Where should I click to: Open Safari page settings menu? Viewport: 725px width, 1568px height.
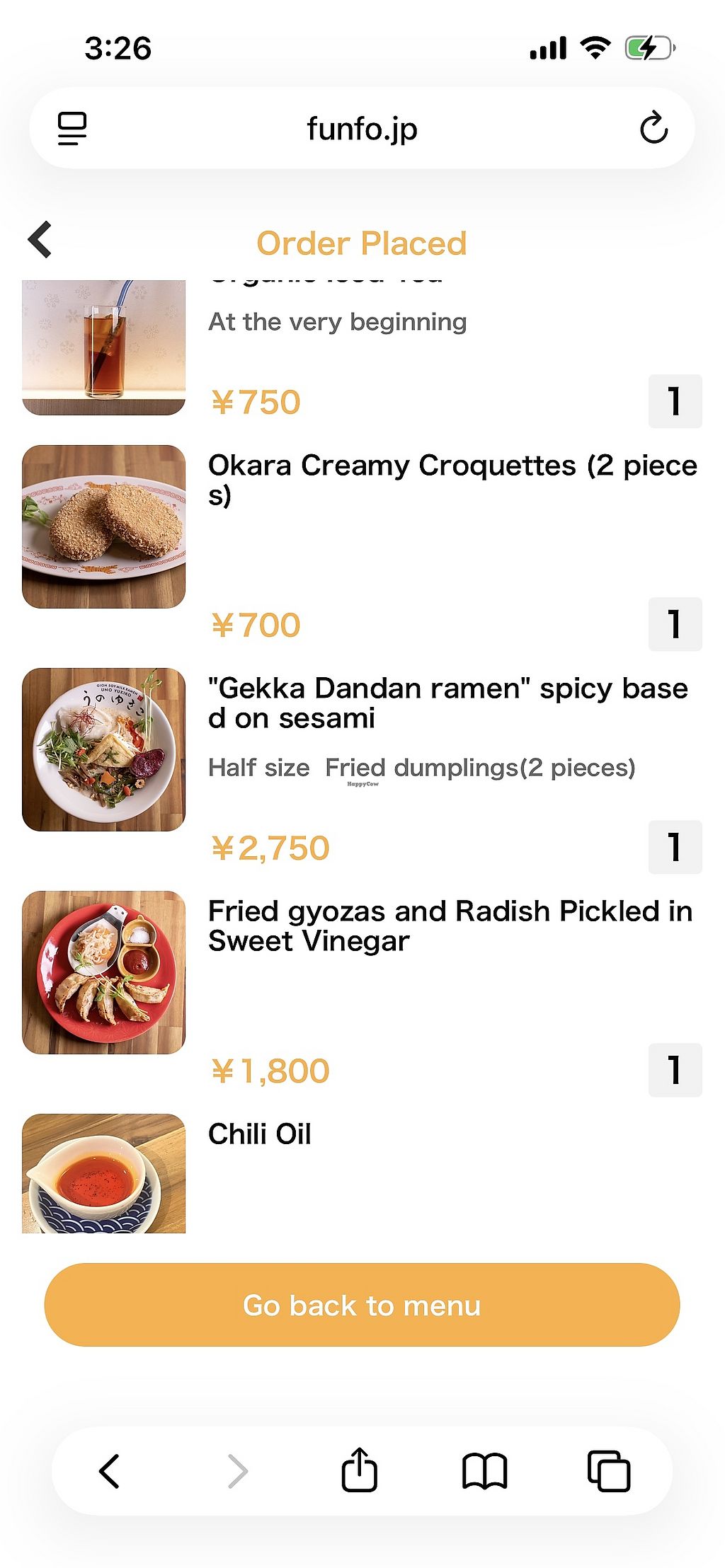pos(72,129)
